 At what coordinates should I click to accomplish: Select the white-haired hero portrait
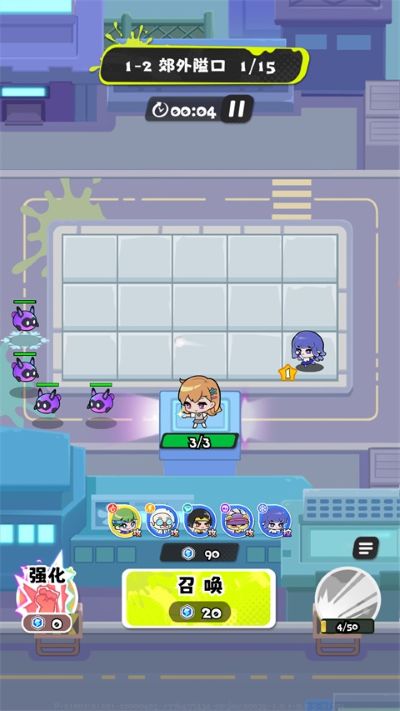coord(162,521)
